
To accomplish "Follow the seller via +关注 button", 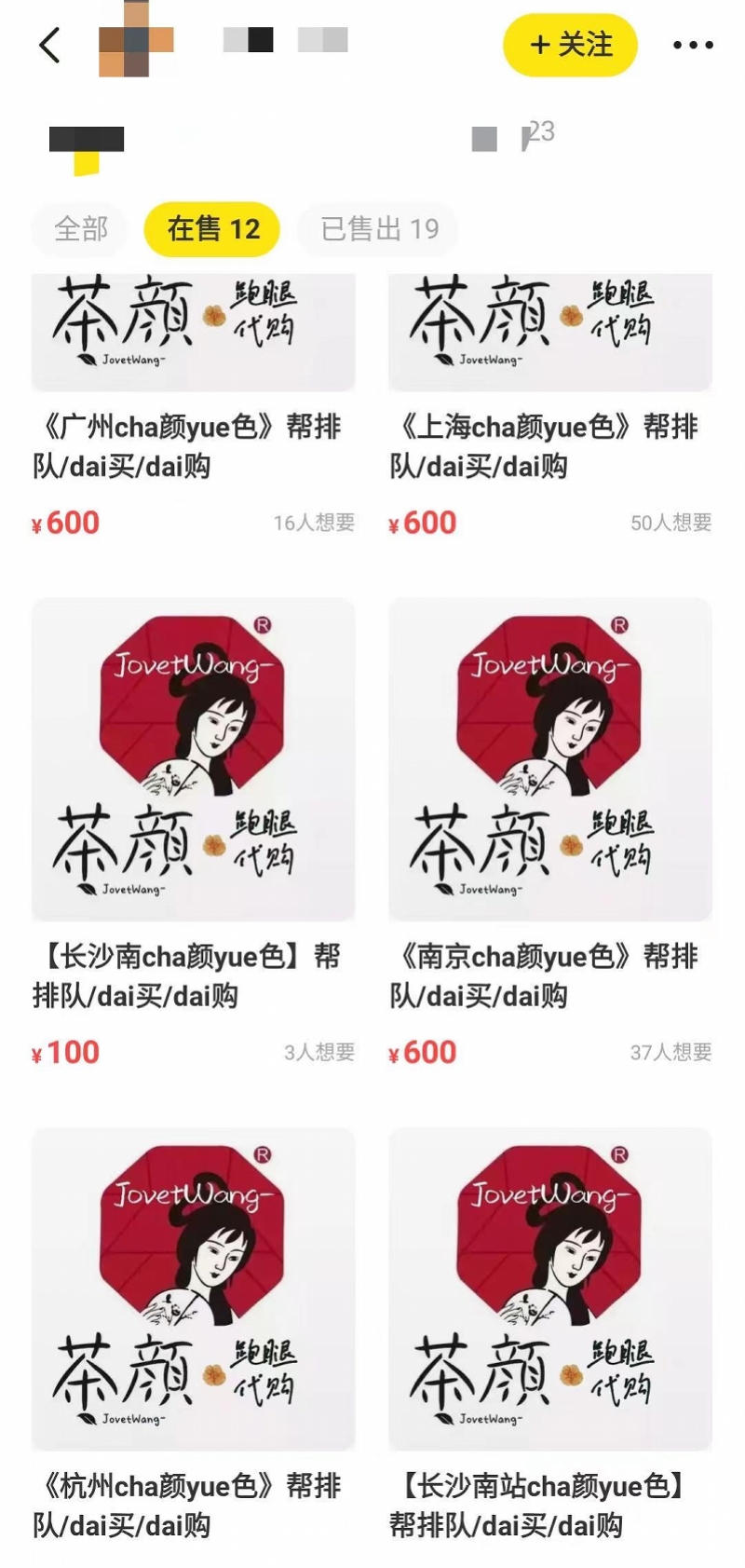I will (x=569, y=45).
